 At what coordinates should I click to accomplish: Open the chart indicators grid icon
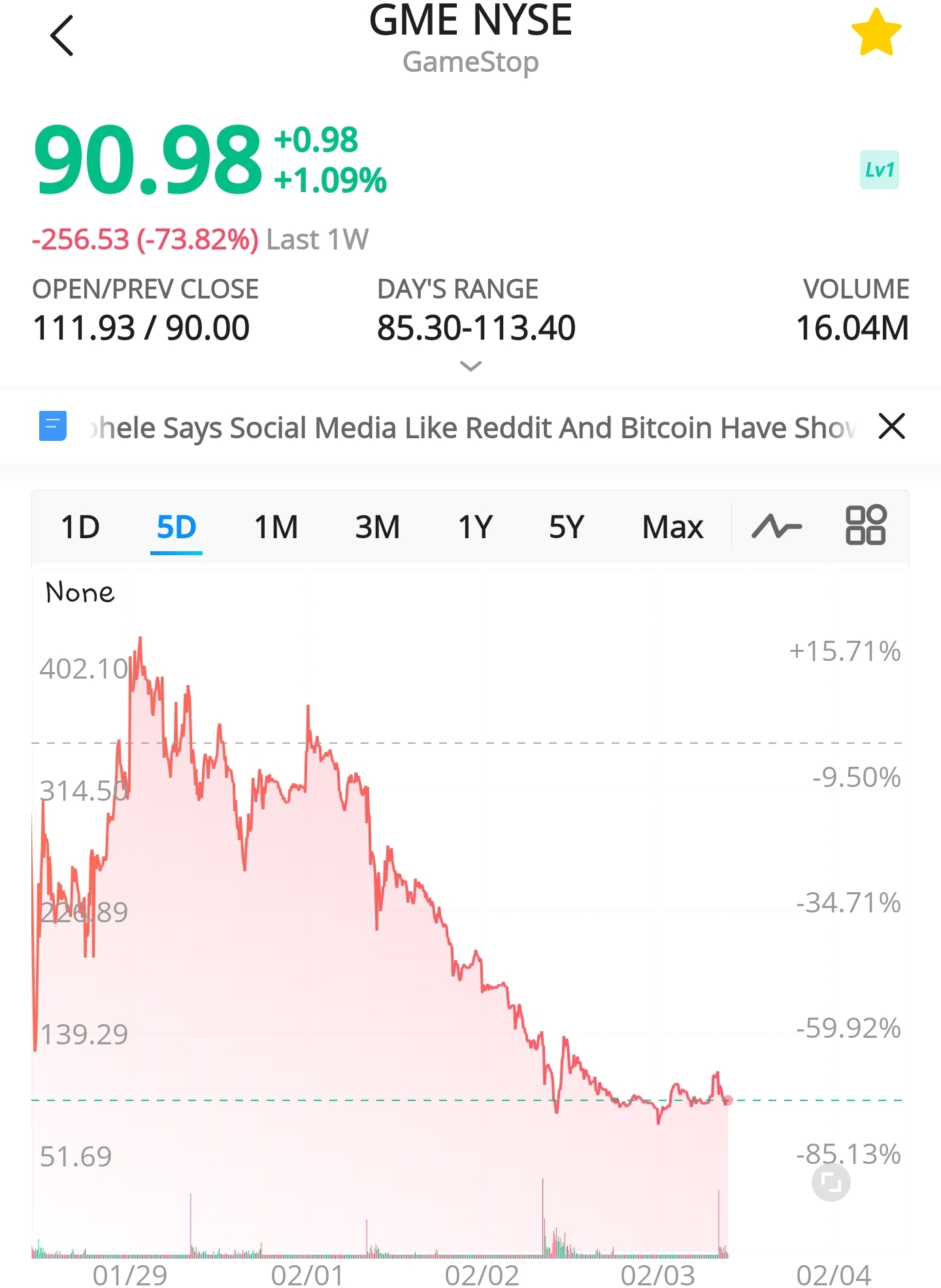click(865, 525)
